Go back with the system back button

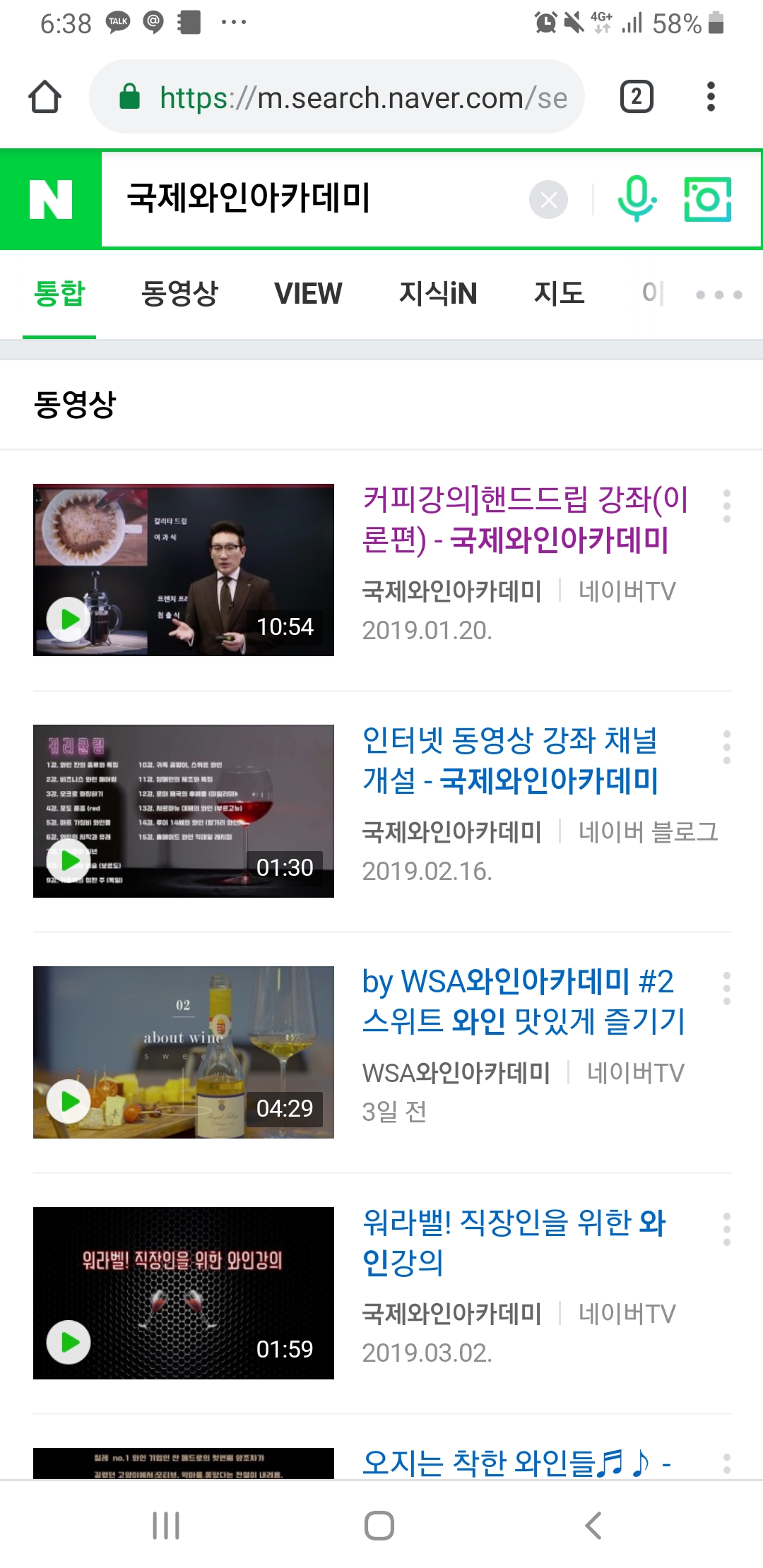(593, 1526)
